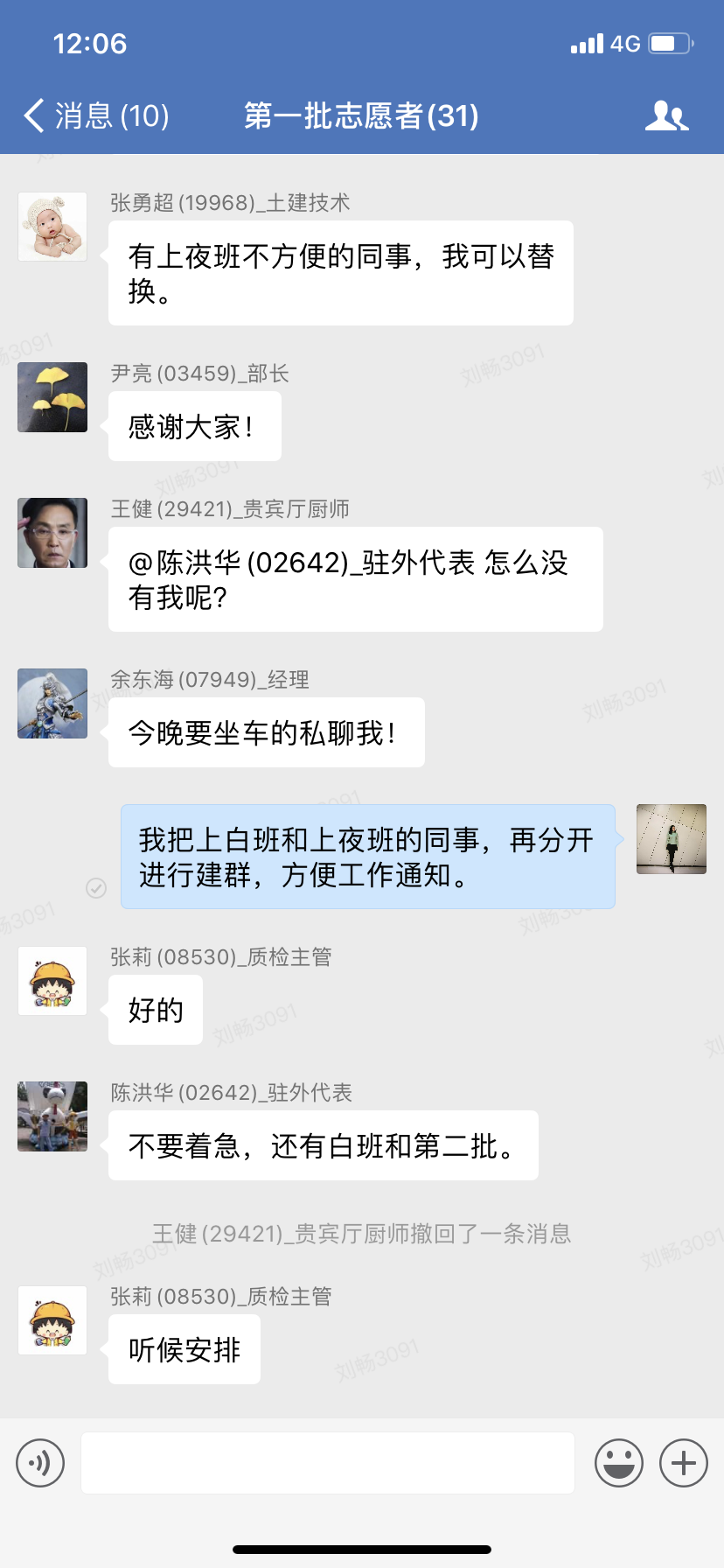
Task: Go back to the 消息 list
Action: click(94, 115)
